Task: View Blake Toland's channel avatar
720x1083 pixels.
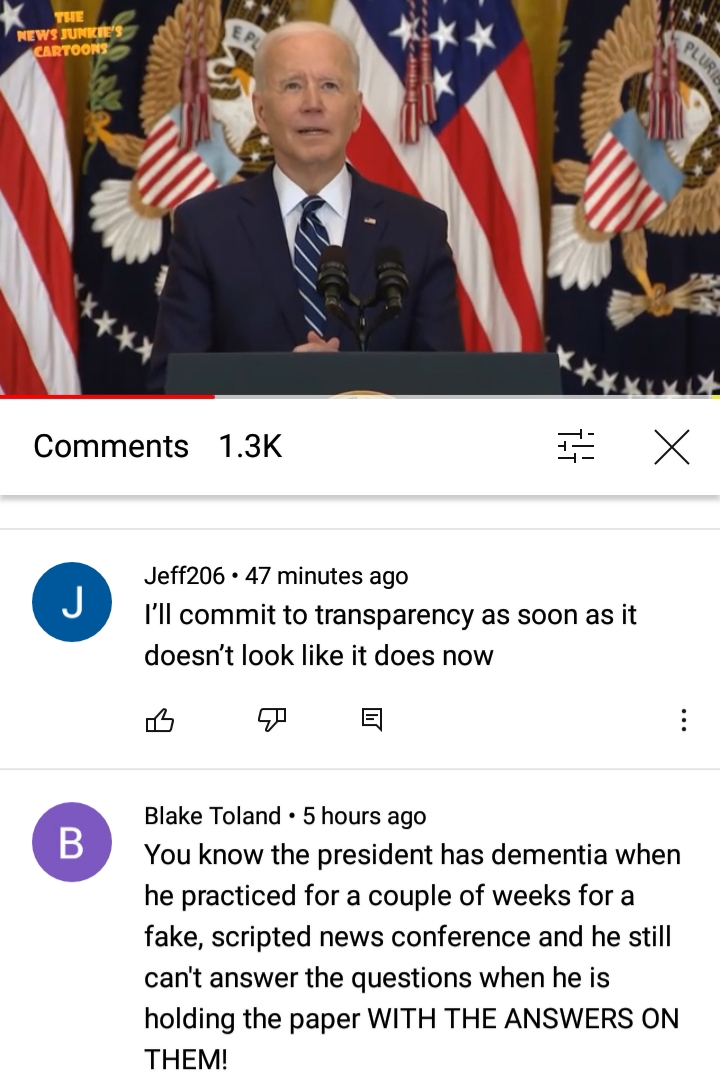Action: pos(72,842)
